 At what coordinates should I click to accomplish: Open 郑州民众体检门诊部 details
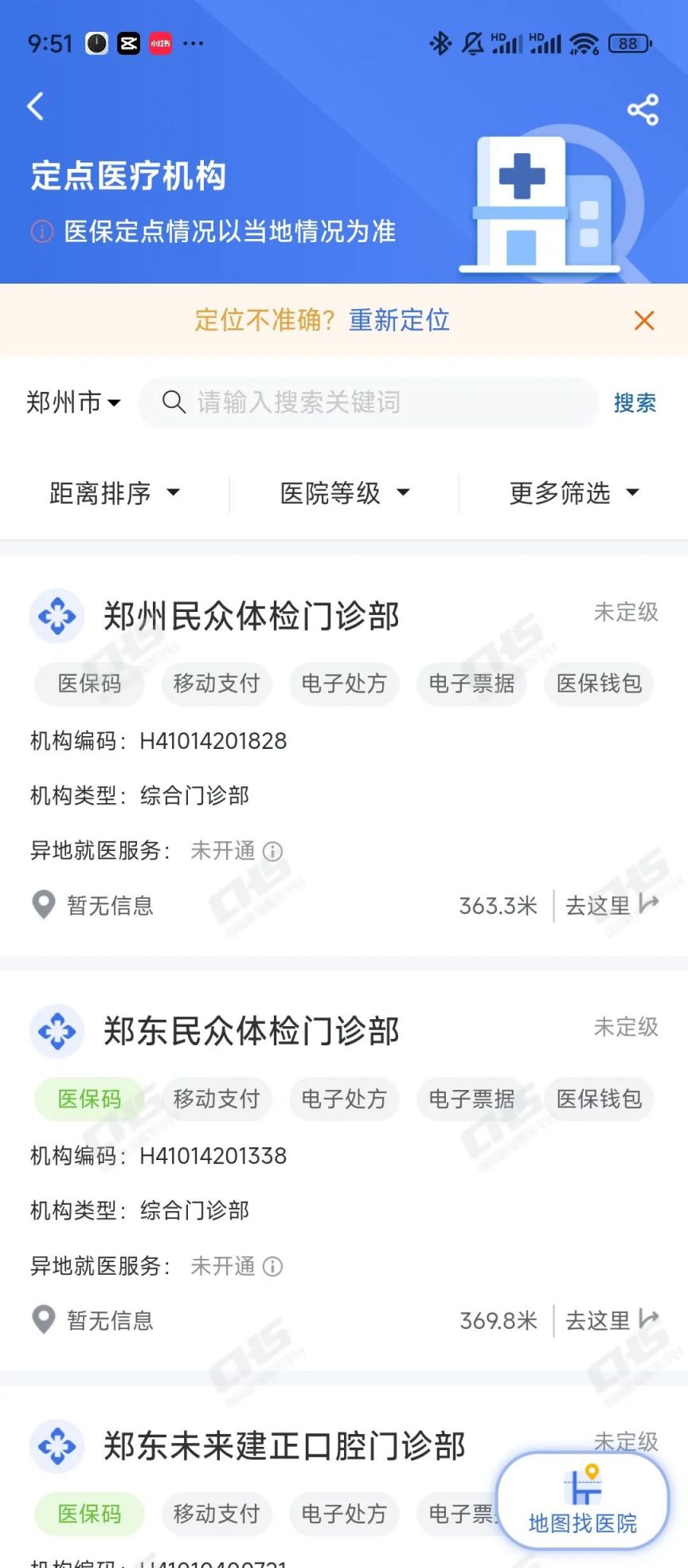point(252,616)
